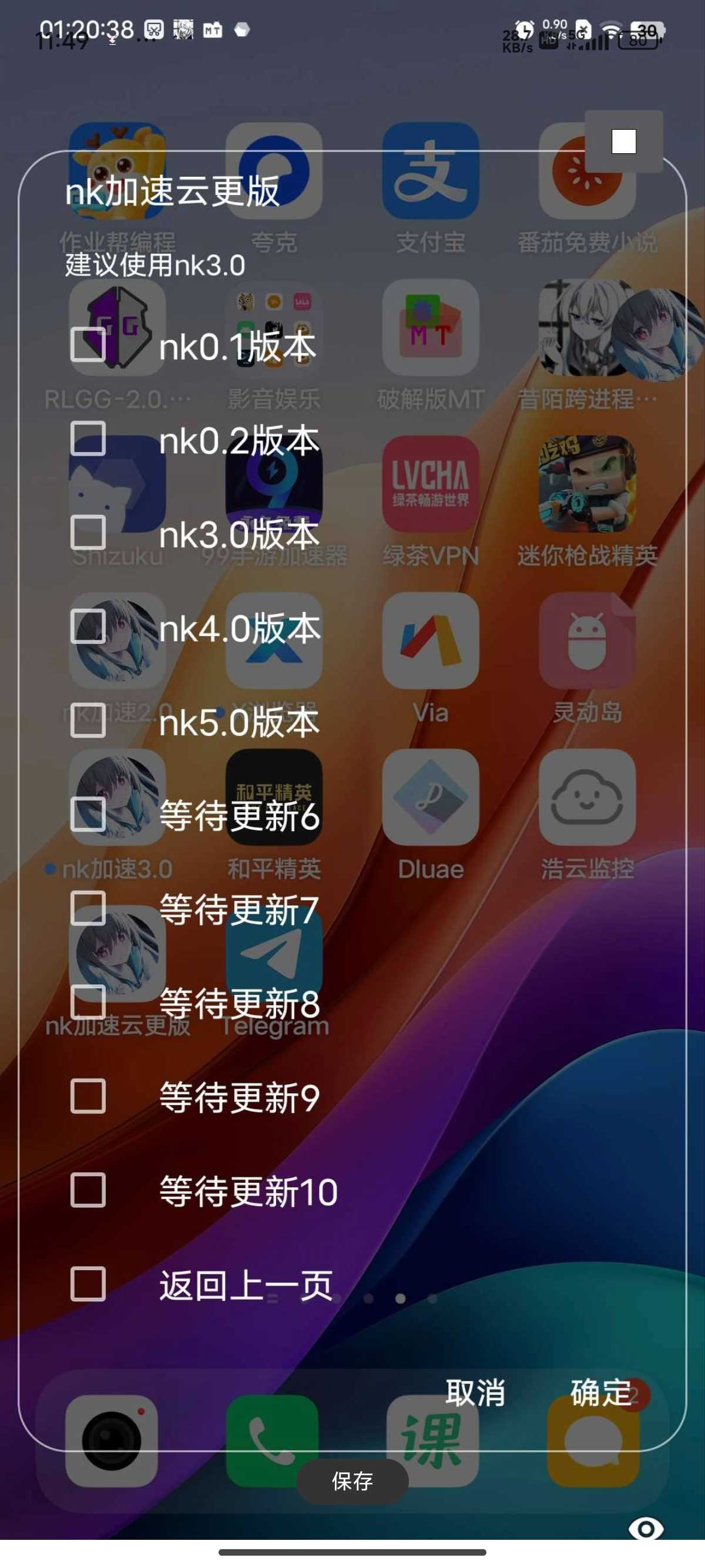Check the 等待更新9 checkbox

point(88,1096)
